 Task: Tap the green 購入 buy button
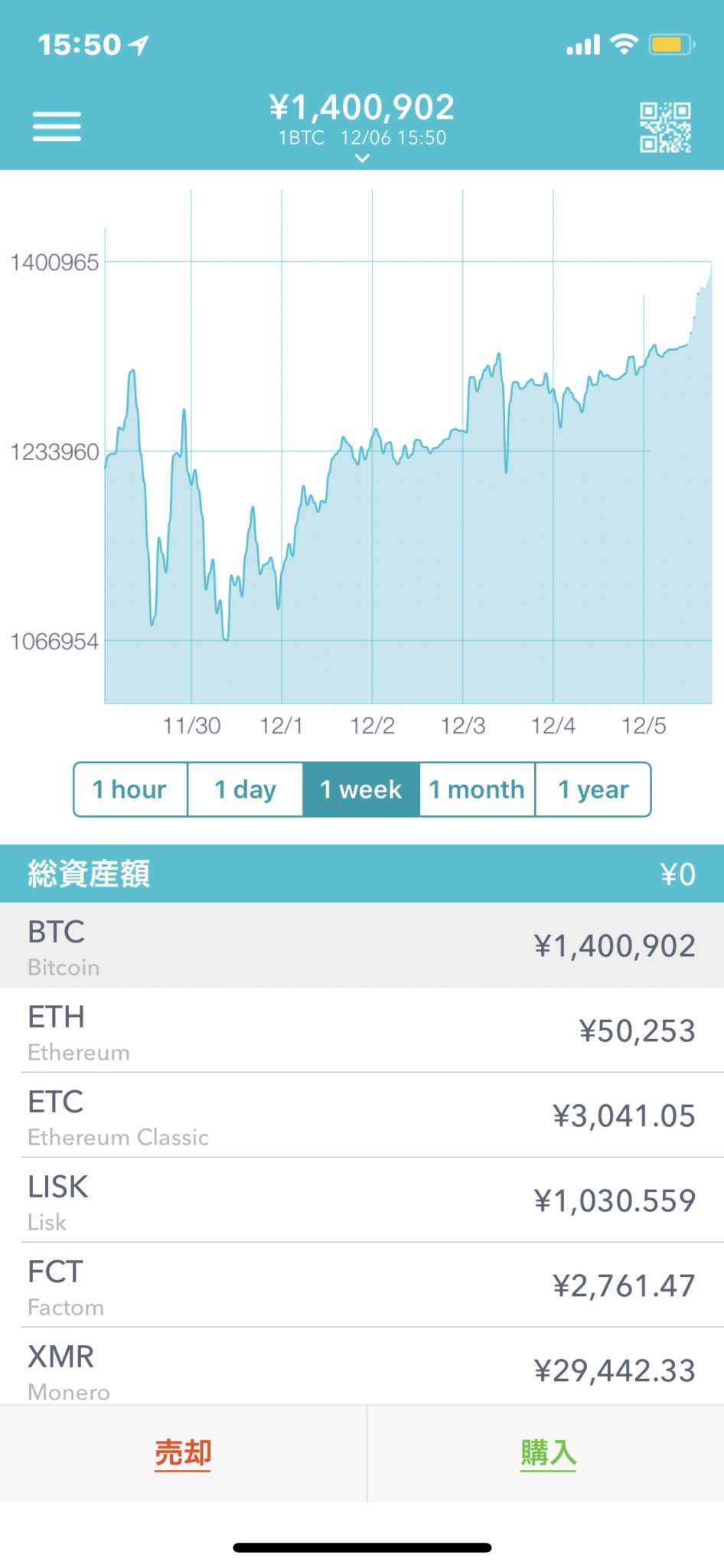[x=548, y=1452]
